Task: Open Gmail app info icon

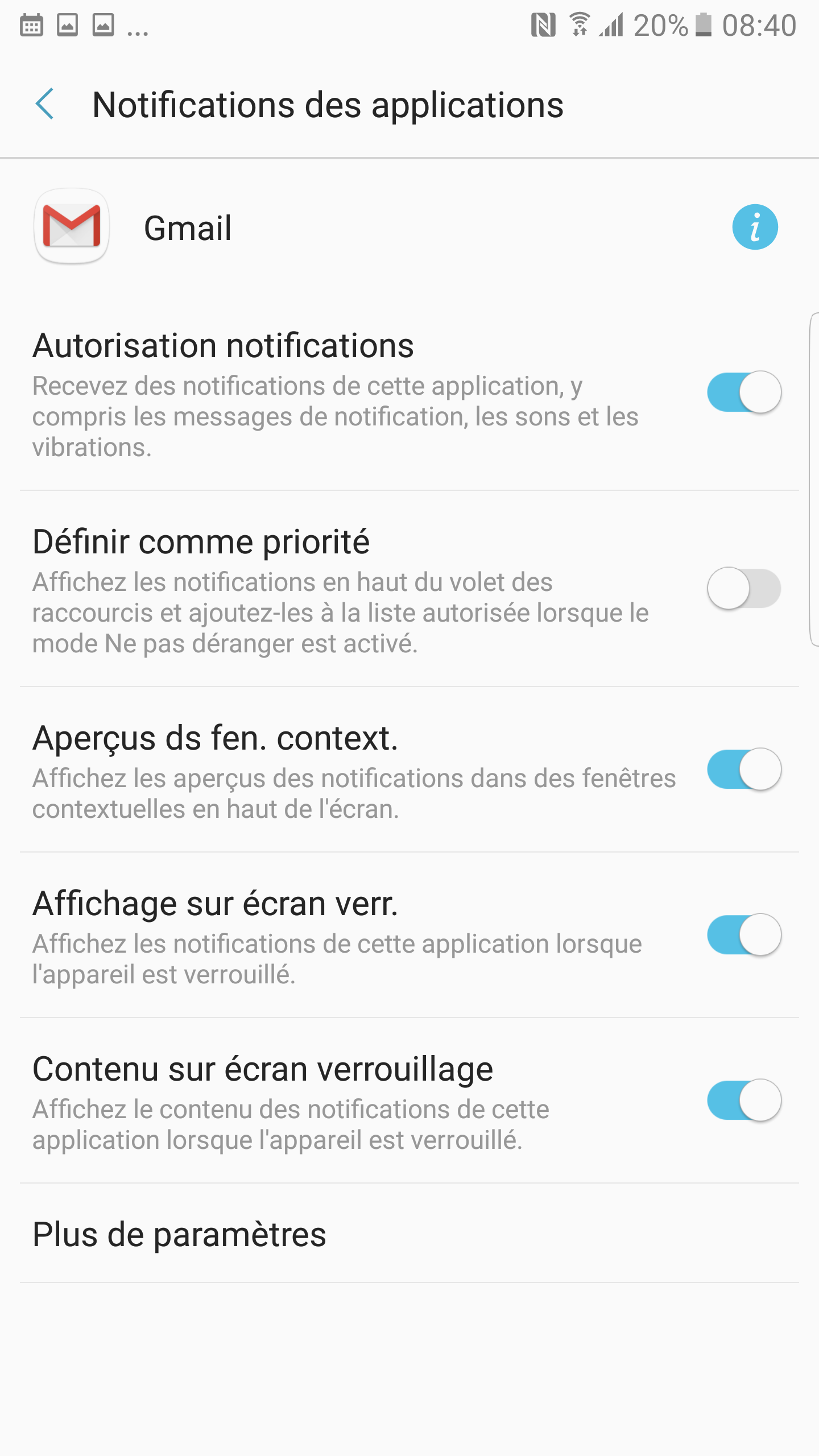Action: point(755,227)
